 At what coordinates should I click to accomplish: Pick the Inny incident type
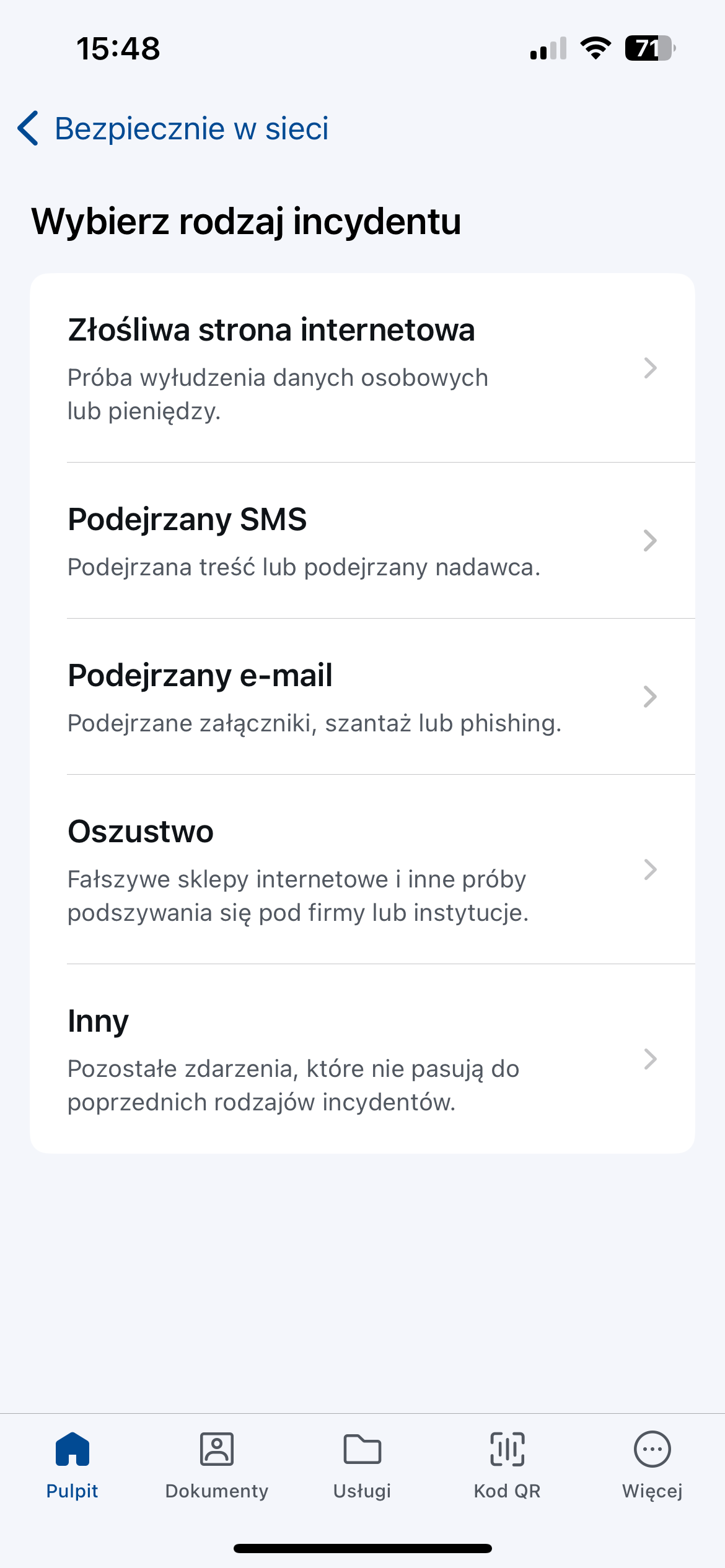(362, 1059)
